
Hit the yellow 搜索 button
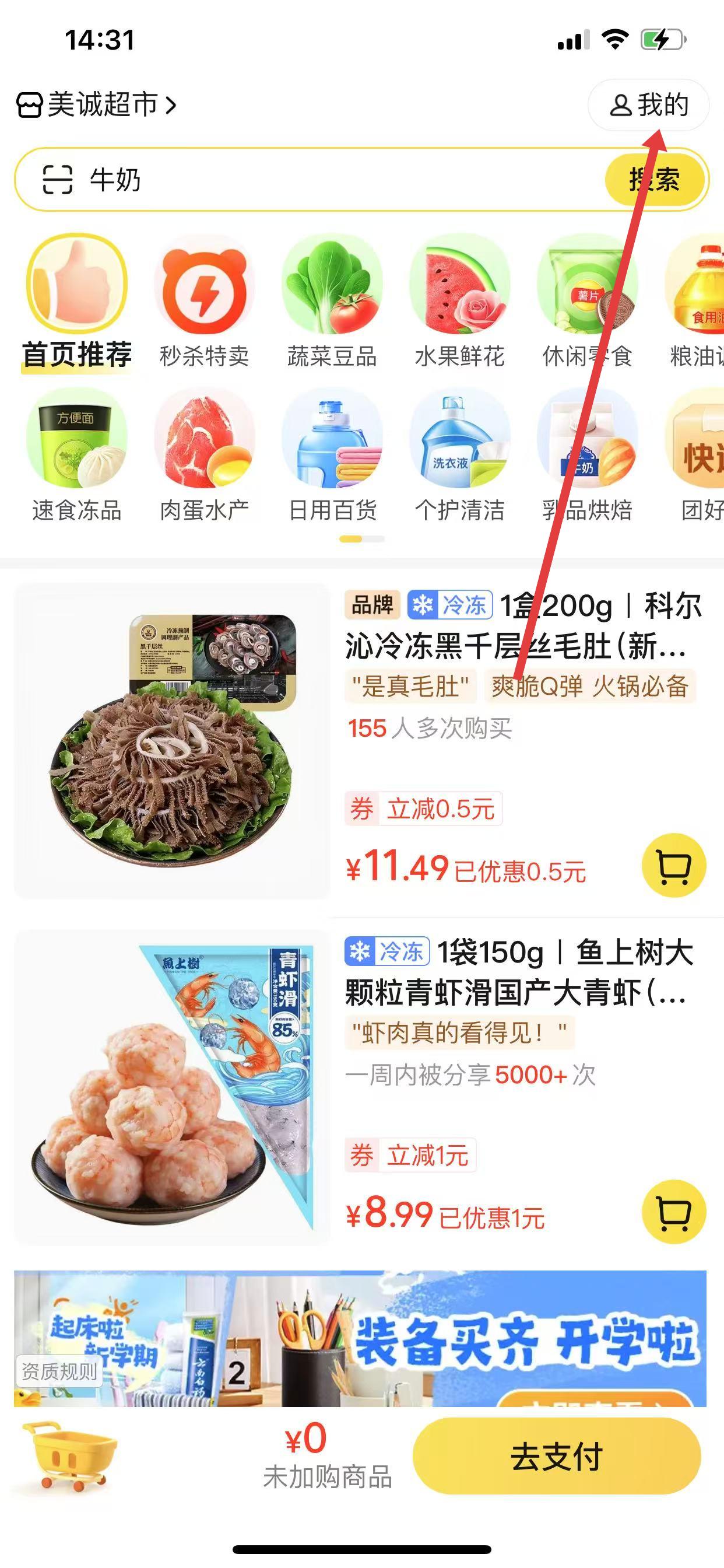tap(655, 180)
